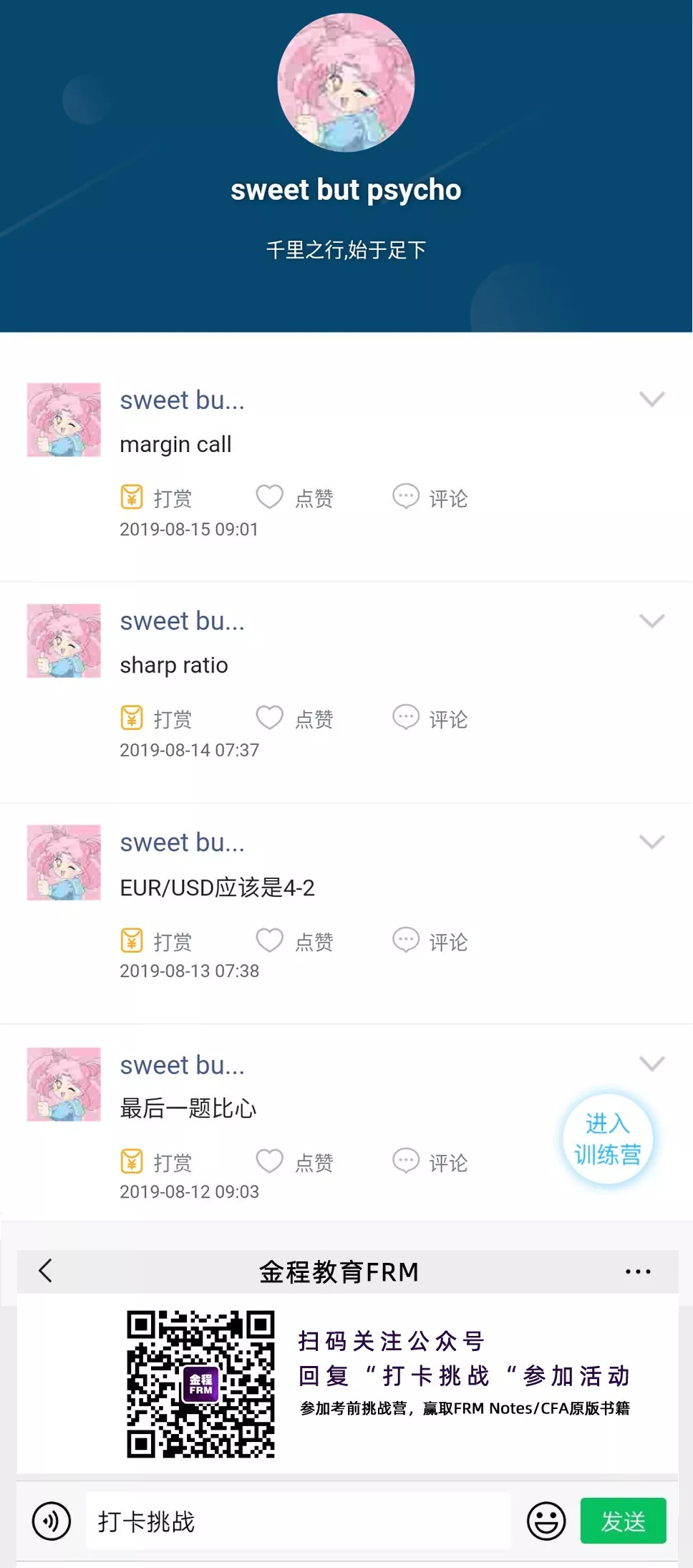
Task: Comment on the EUR/USD应该是4-2 post
Action: click(430, 941)
